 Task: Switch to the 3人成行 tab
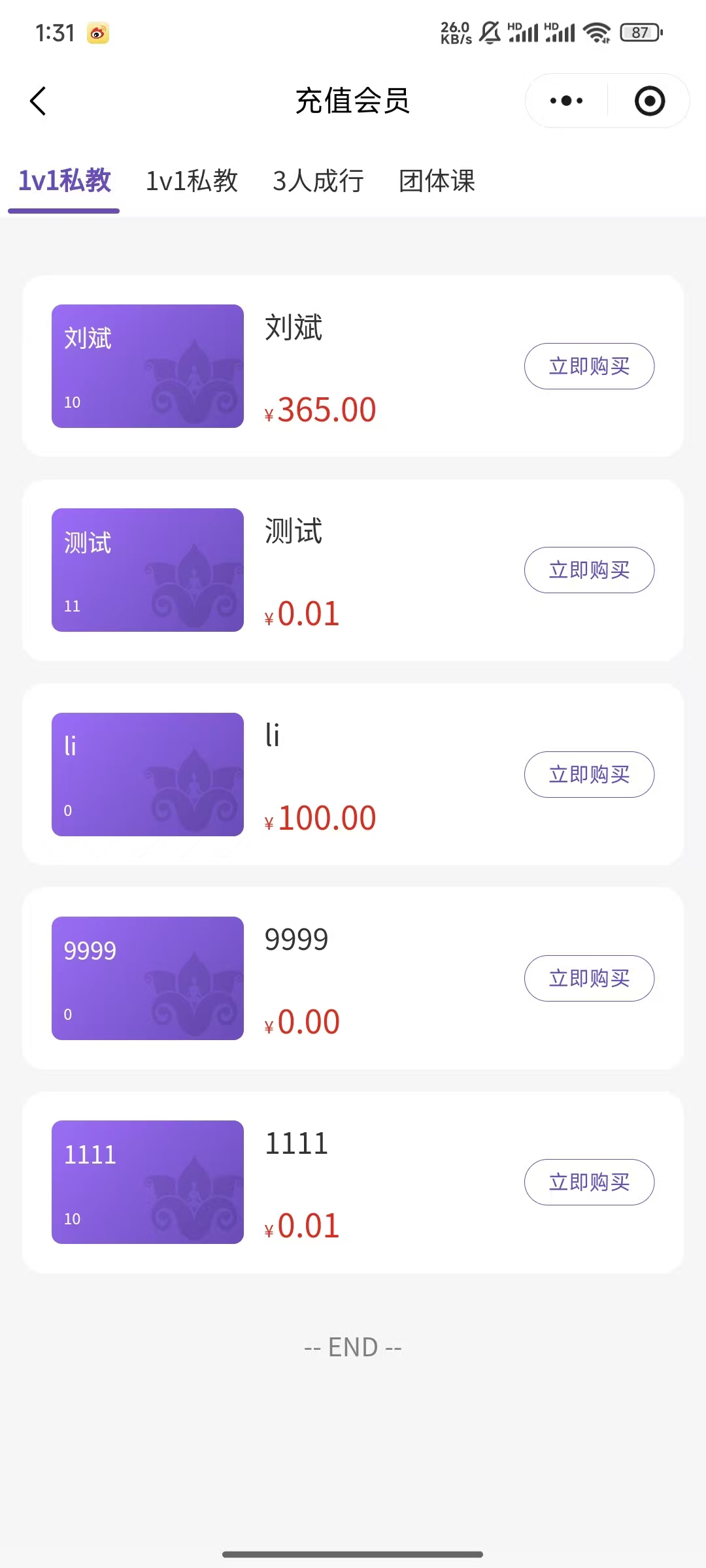(318, 181)
